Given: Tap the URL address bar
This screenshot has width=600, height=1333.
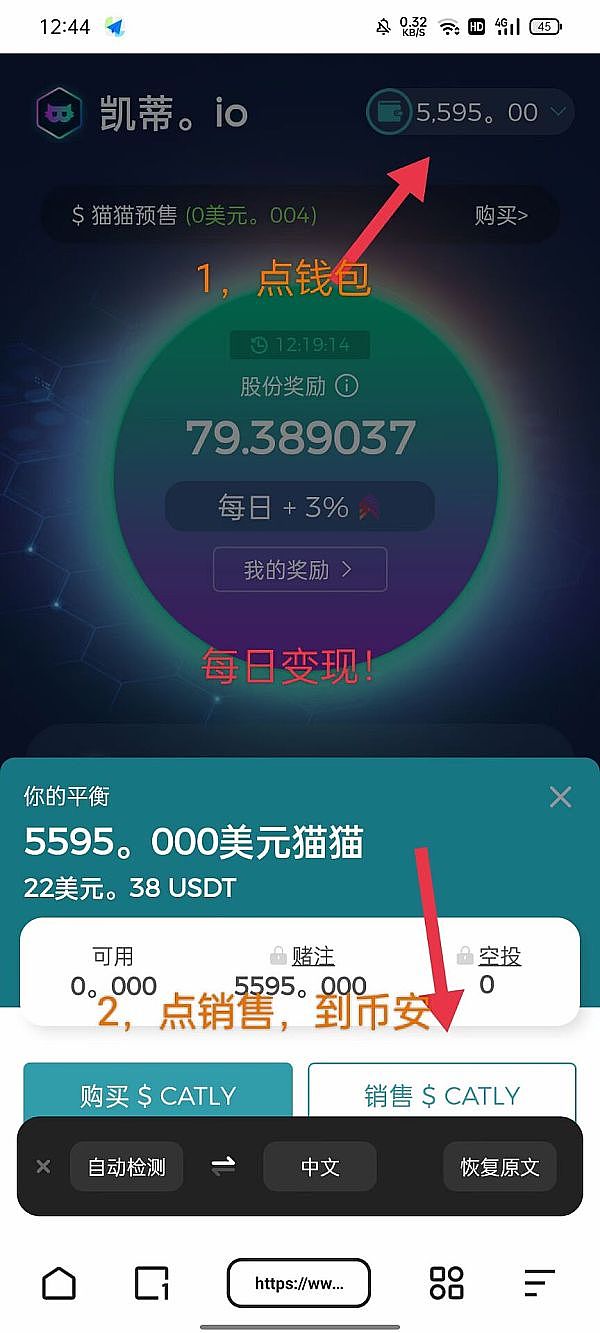Looking at the screenshot, I should [x=299, y=1283].
